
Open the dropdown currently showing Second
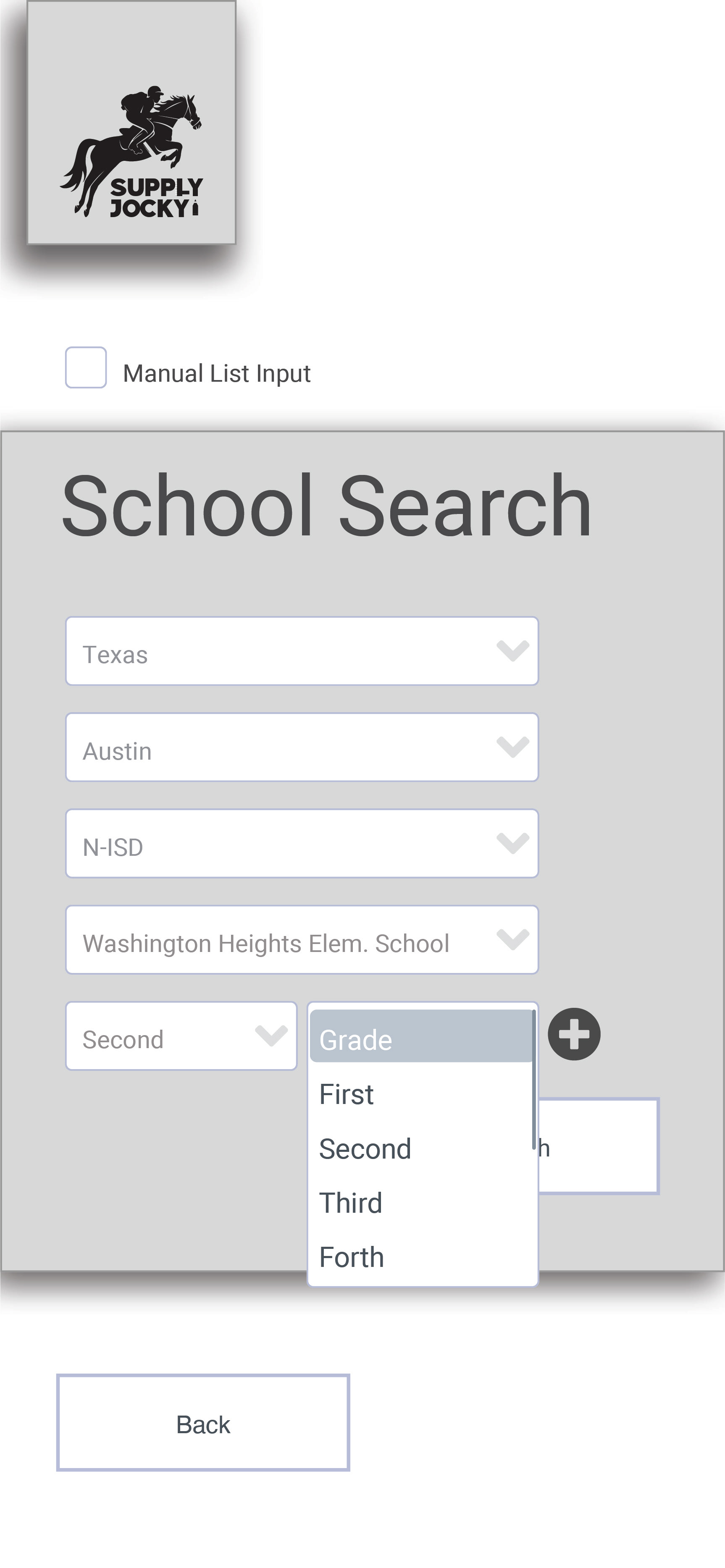click(x=181, y=1036)
